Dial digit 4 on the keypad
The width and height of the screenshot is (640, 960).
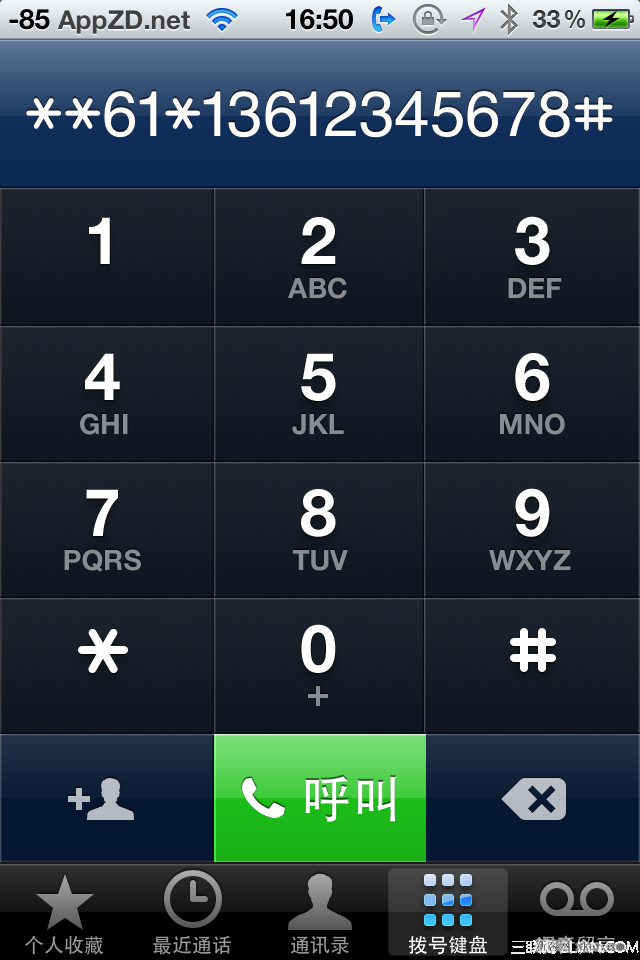pyautogui.click(x=106, y=394)
